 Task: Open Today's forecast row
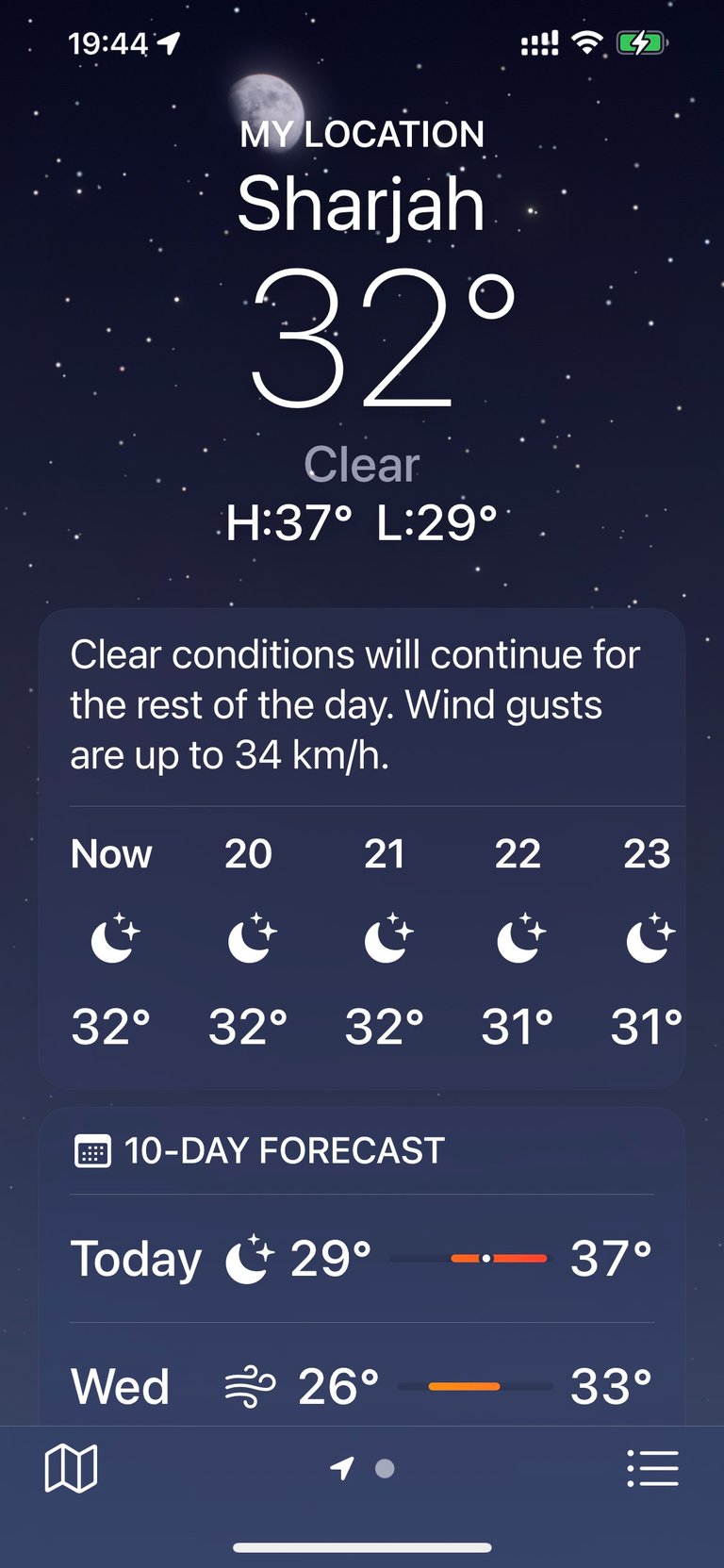362,1258
